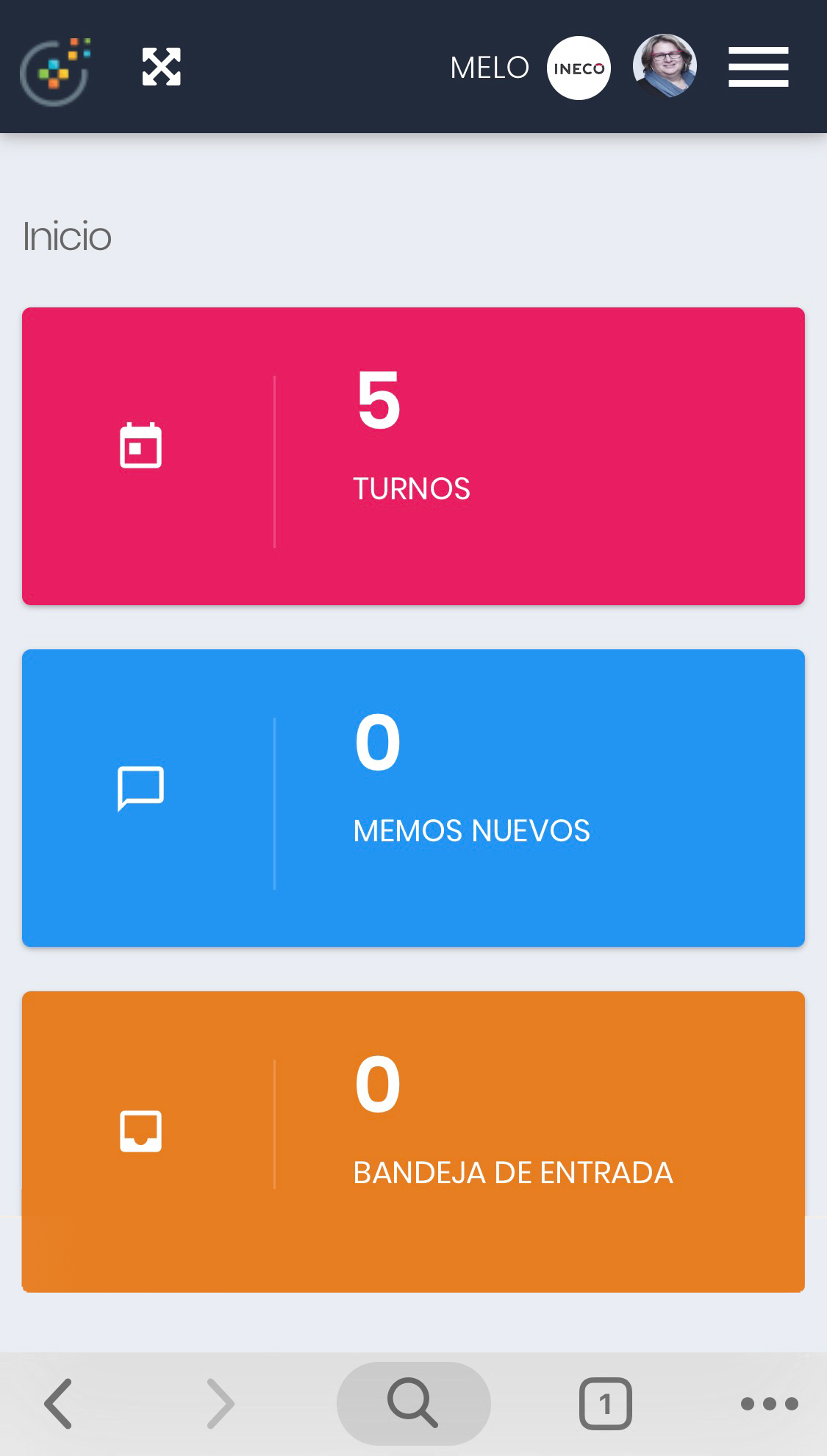The height and width of the screenshot is (1456, 827).
Task: Open the Turnos card
Action: click(x=413, y=456)
